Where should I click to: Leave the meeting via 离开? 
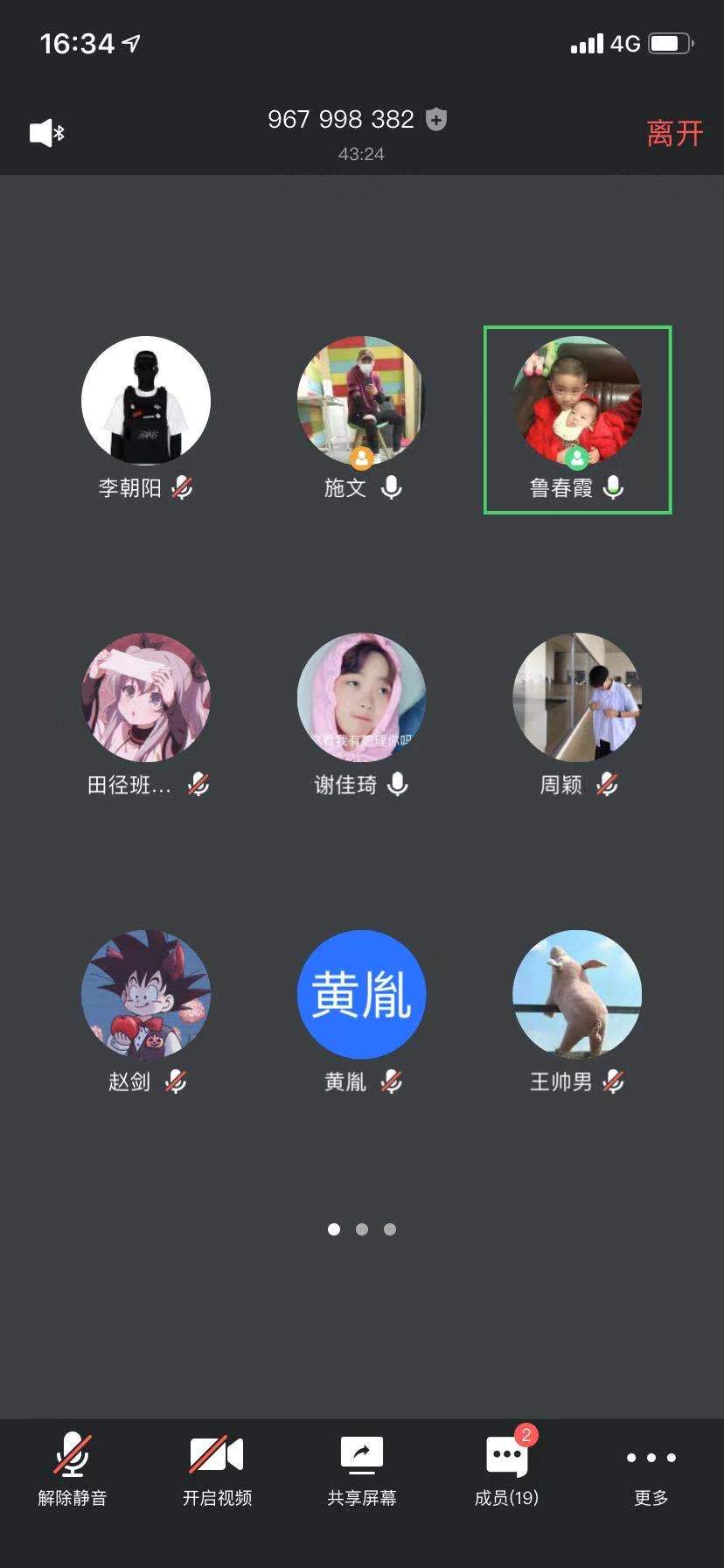point(674,134)
